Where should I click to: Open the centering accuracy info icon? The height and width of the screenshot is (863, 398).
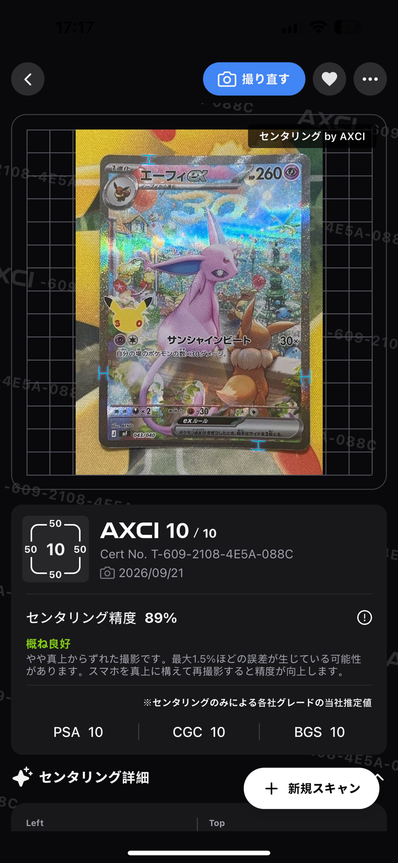(364, 618)
